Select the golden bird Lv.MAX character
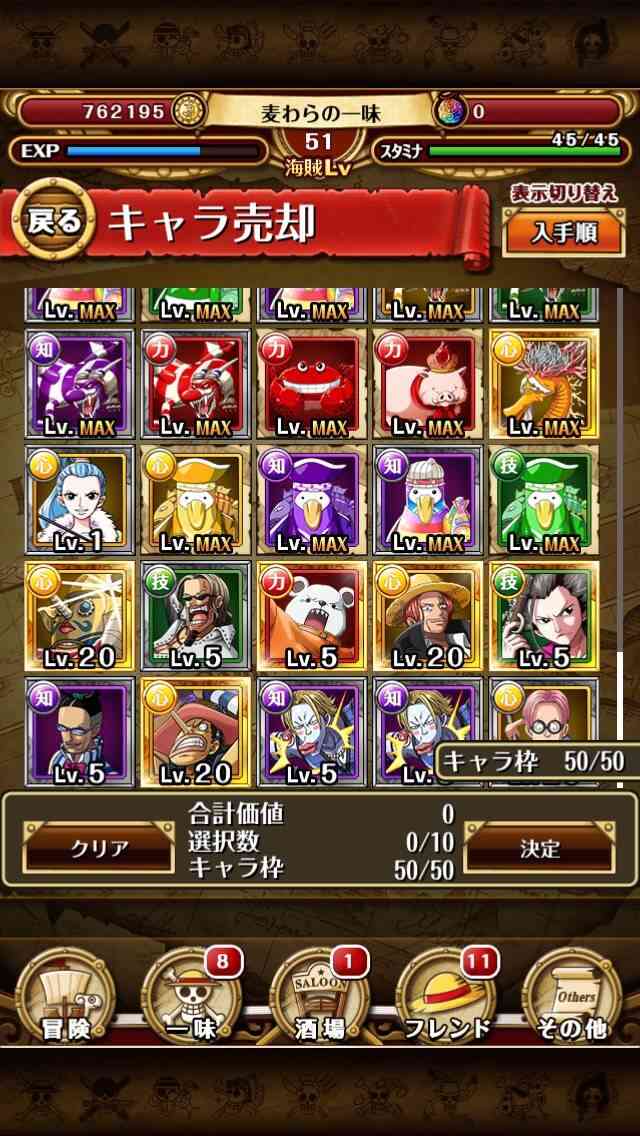The height and width of the screenshot is (1136, 640). point(544,384)
